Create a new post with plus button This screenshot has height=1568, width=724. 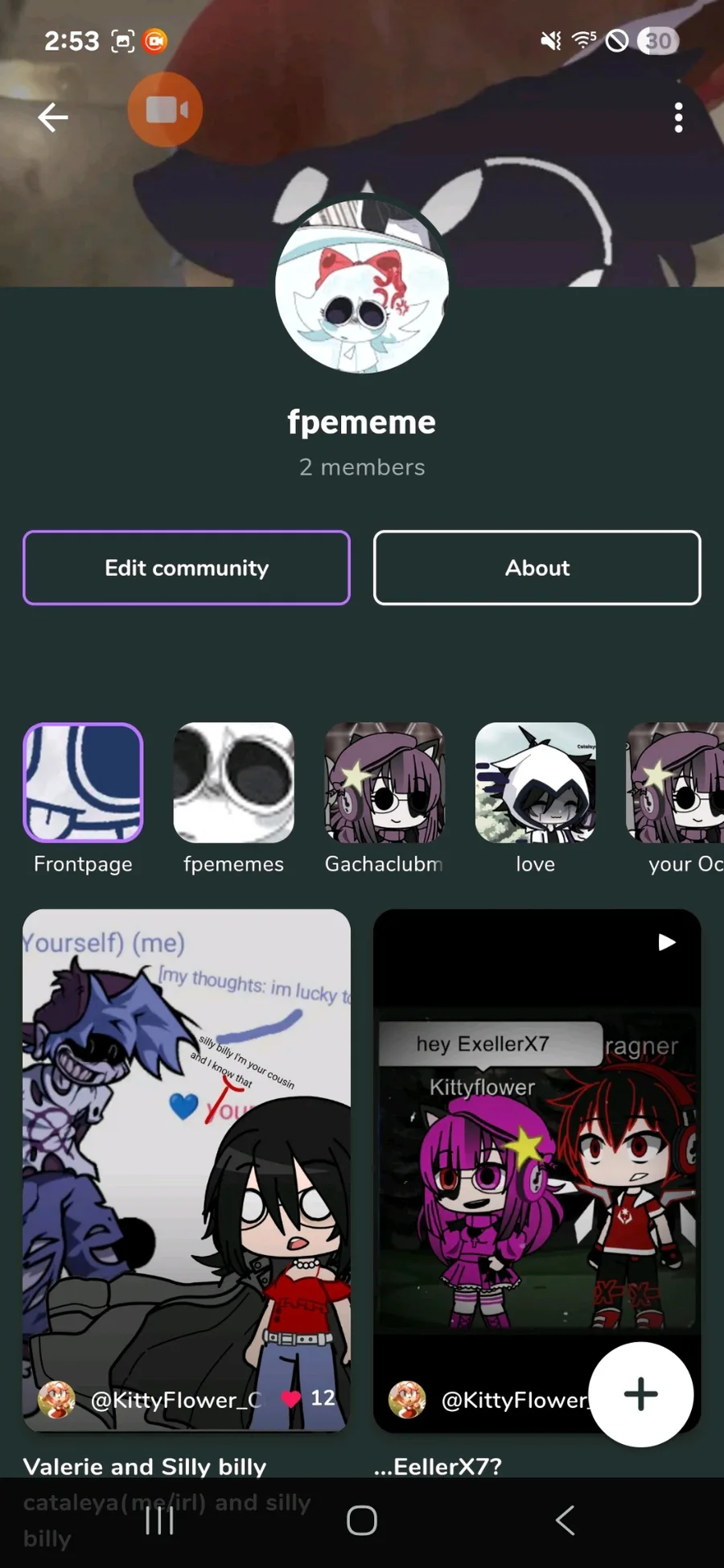(x=640, y=1394)
